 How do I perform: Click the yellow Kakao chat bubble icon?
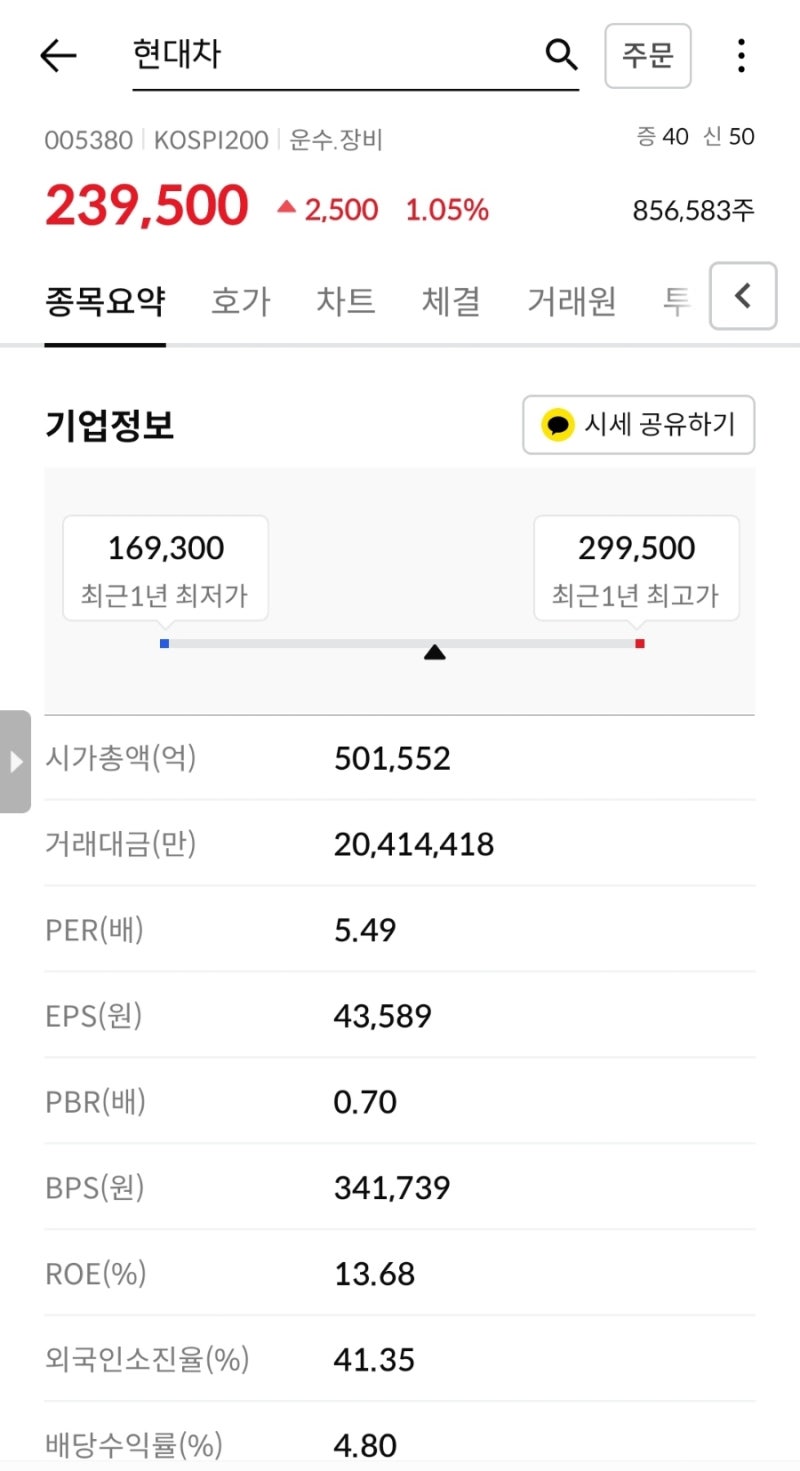(557, 424)
